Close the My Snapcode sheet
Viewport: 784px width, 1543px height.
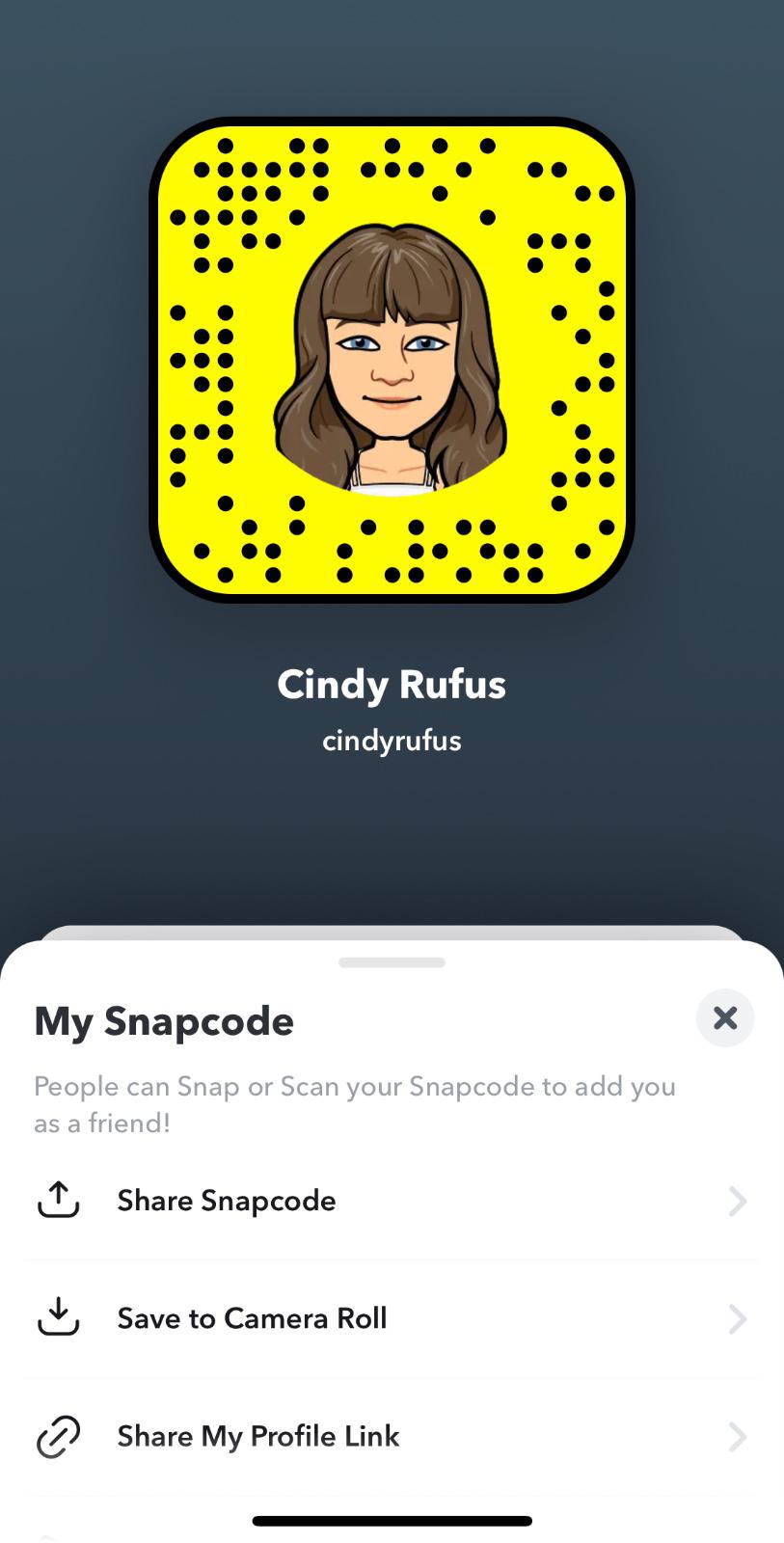pyautogui.click(x=724, y=1017)
